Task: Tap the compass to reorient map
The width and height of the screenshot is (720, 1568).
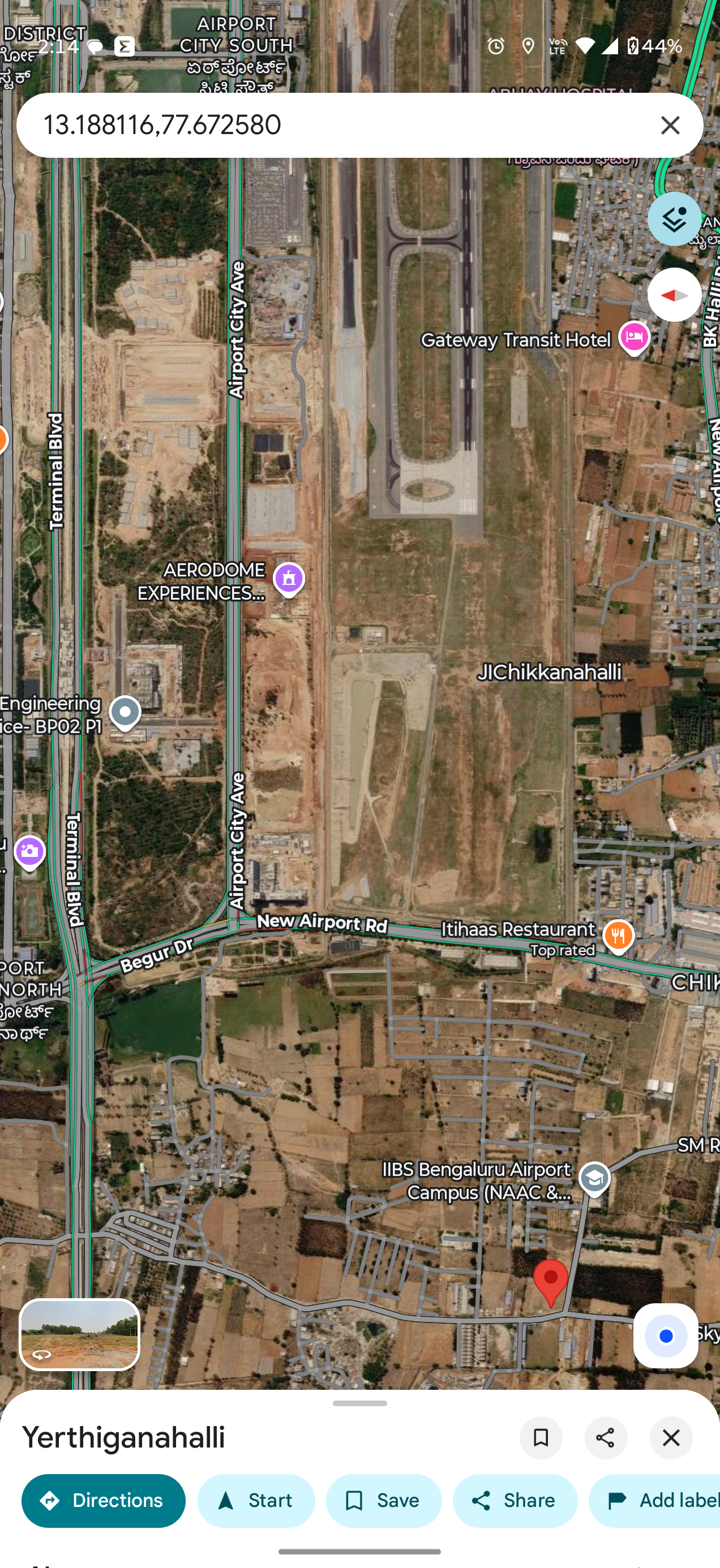Action: (674, 295)
